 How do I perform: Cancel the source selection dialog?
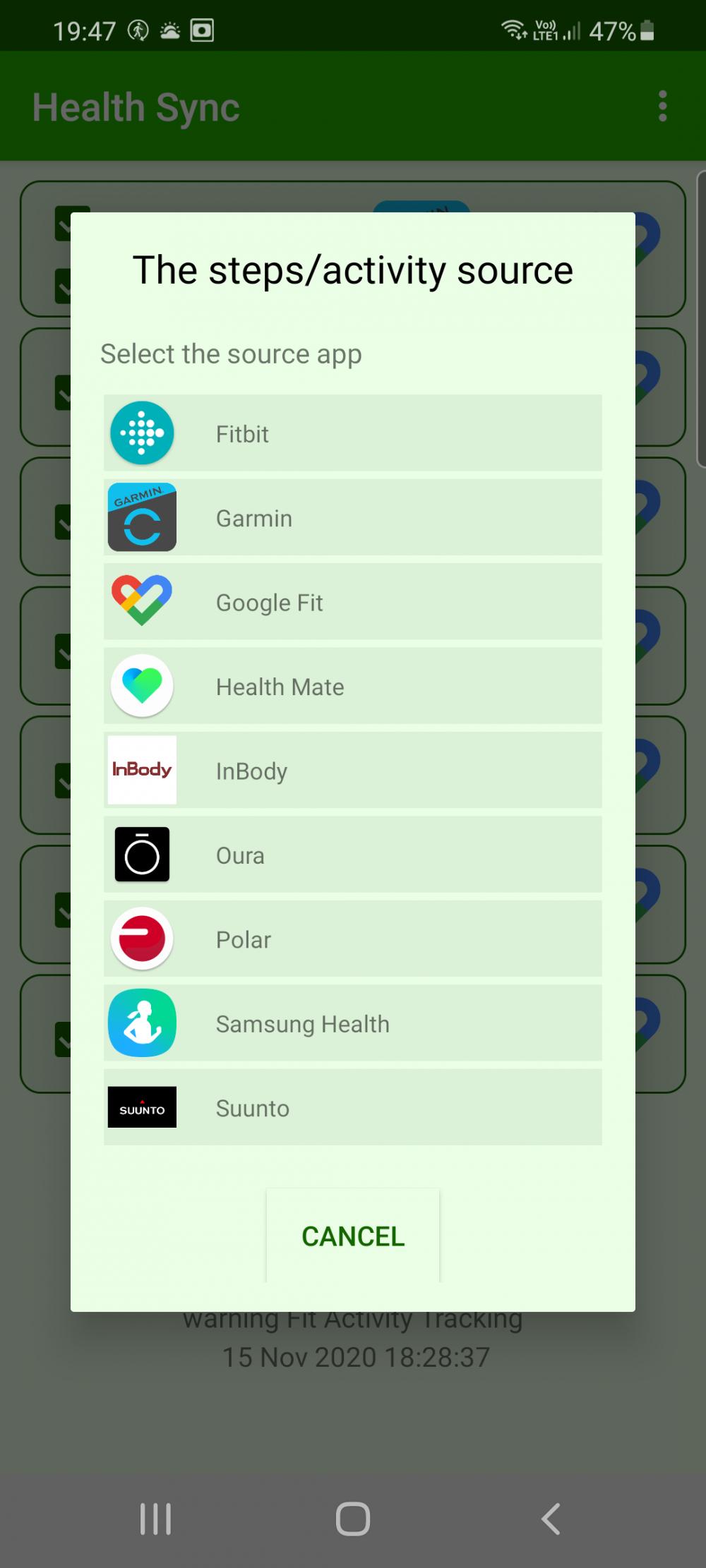[x=353, y=1236]
